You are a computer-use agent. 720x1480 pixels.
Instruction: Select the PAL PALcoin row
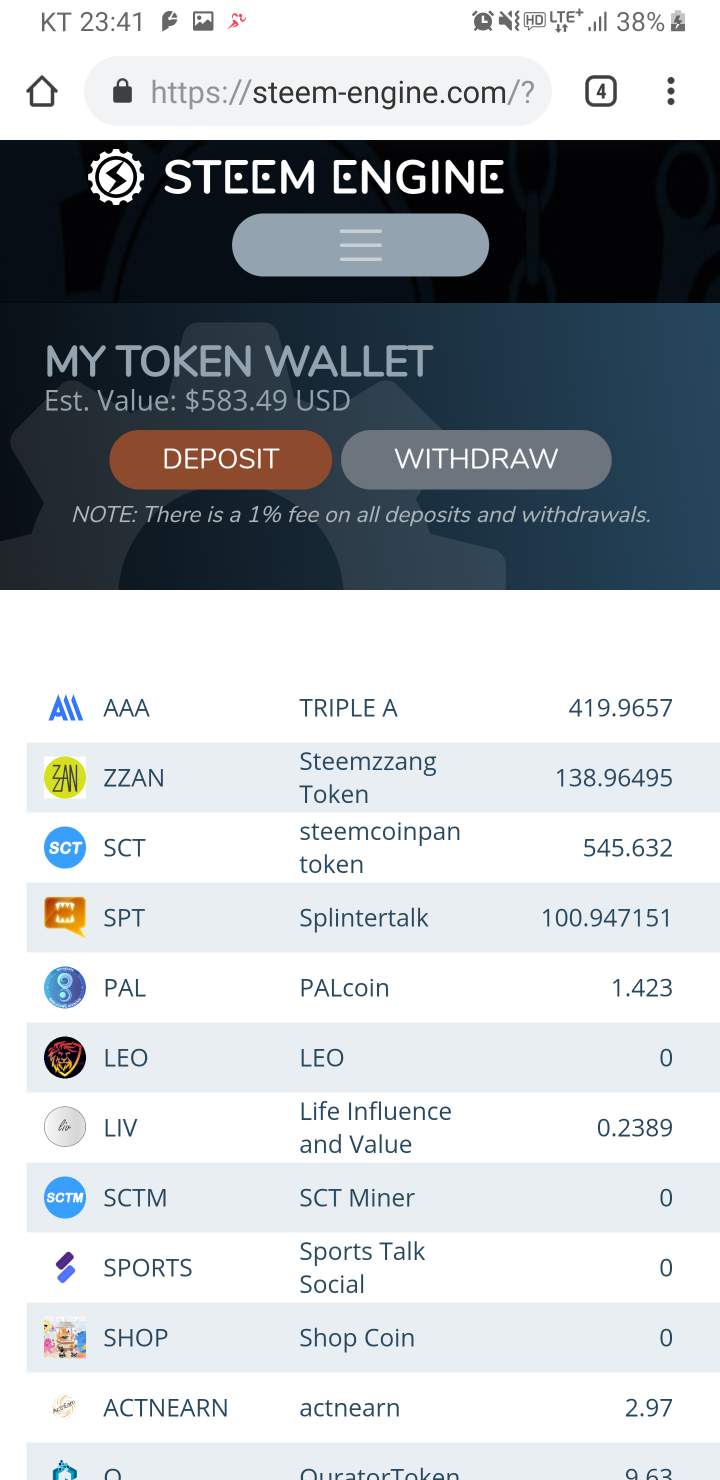tap(373, 988)
